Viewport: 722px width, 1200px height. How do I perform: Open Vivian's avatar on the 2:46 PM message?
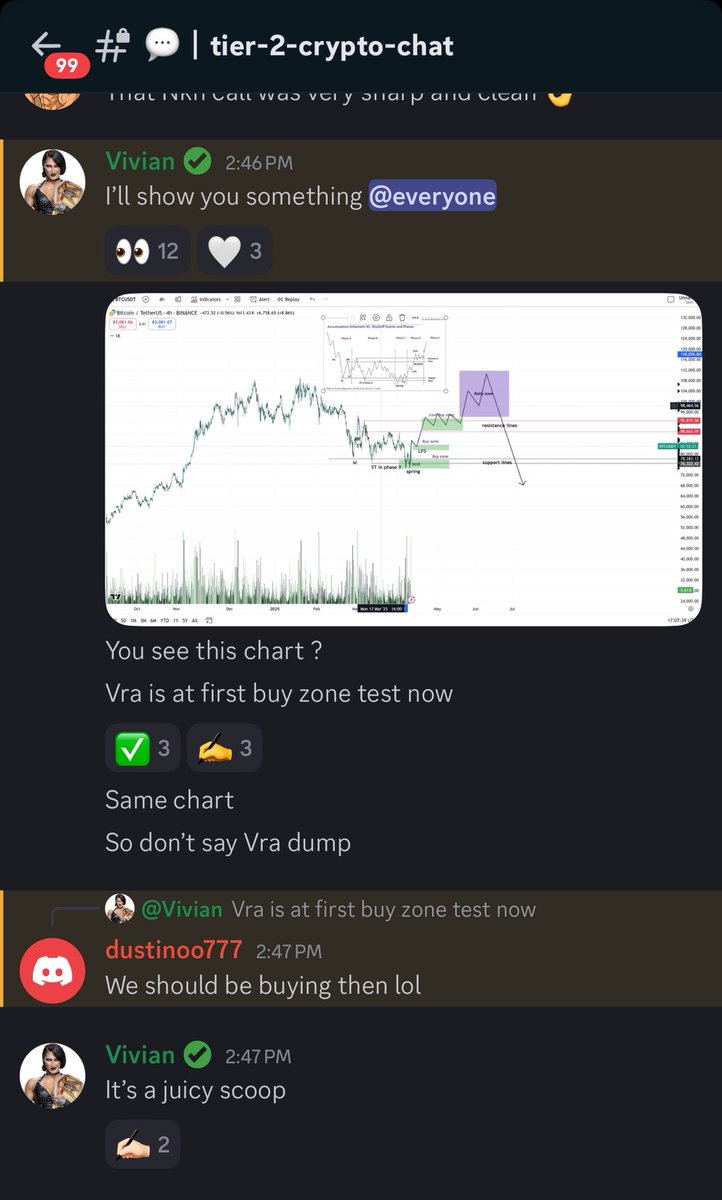point(53,181)
